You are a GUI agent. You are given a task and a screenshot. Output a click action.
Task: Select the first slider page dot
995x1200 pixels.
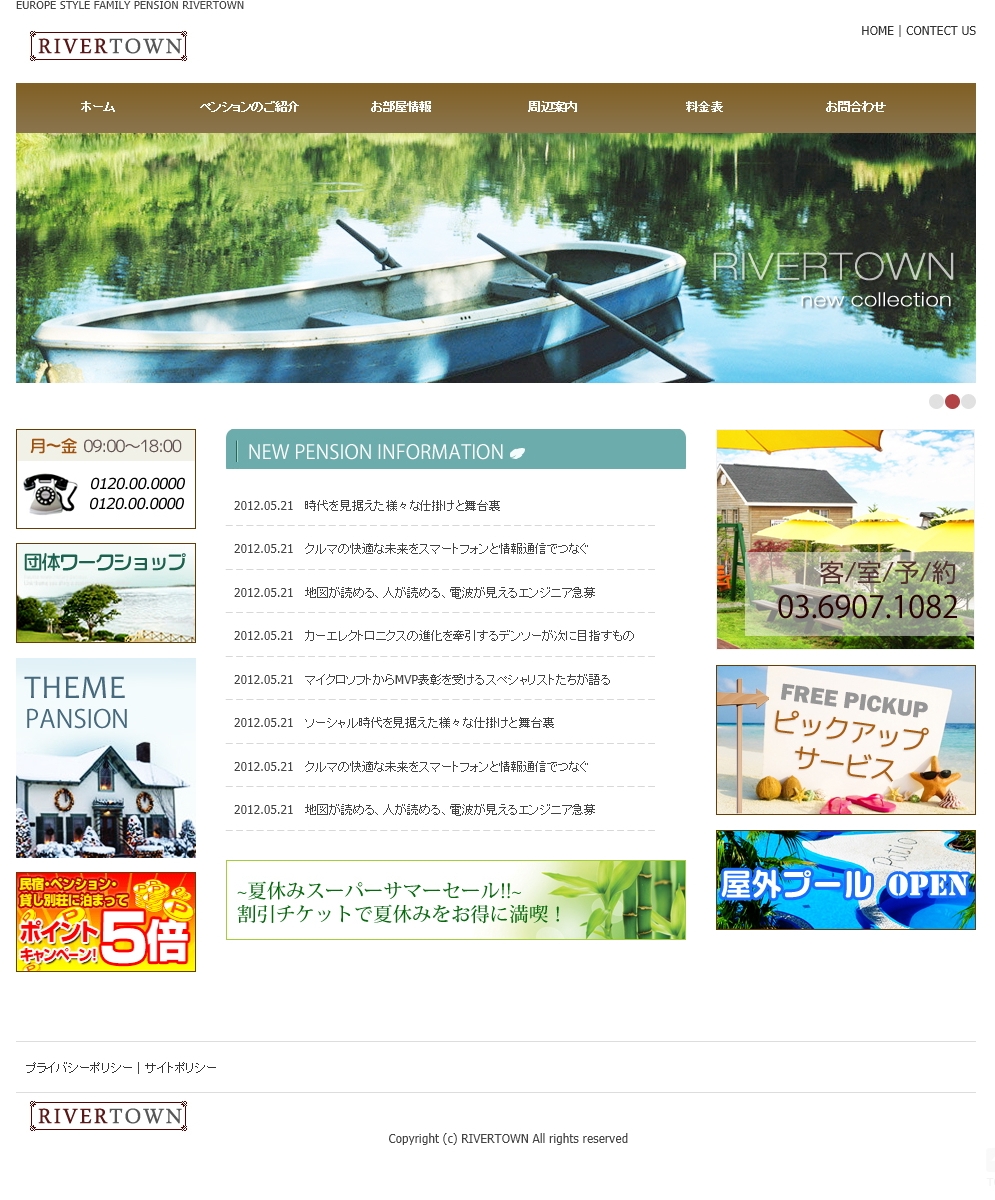pyautogui.click(x=936, y=402)
